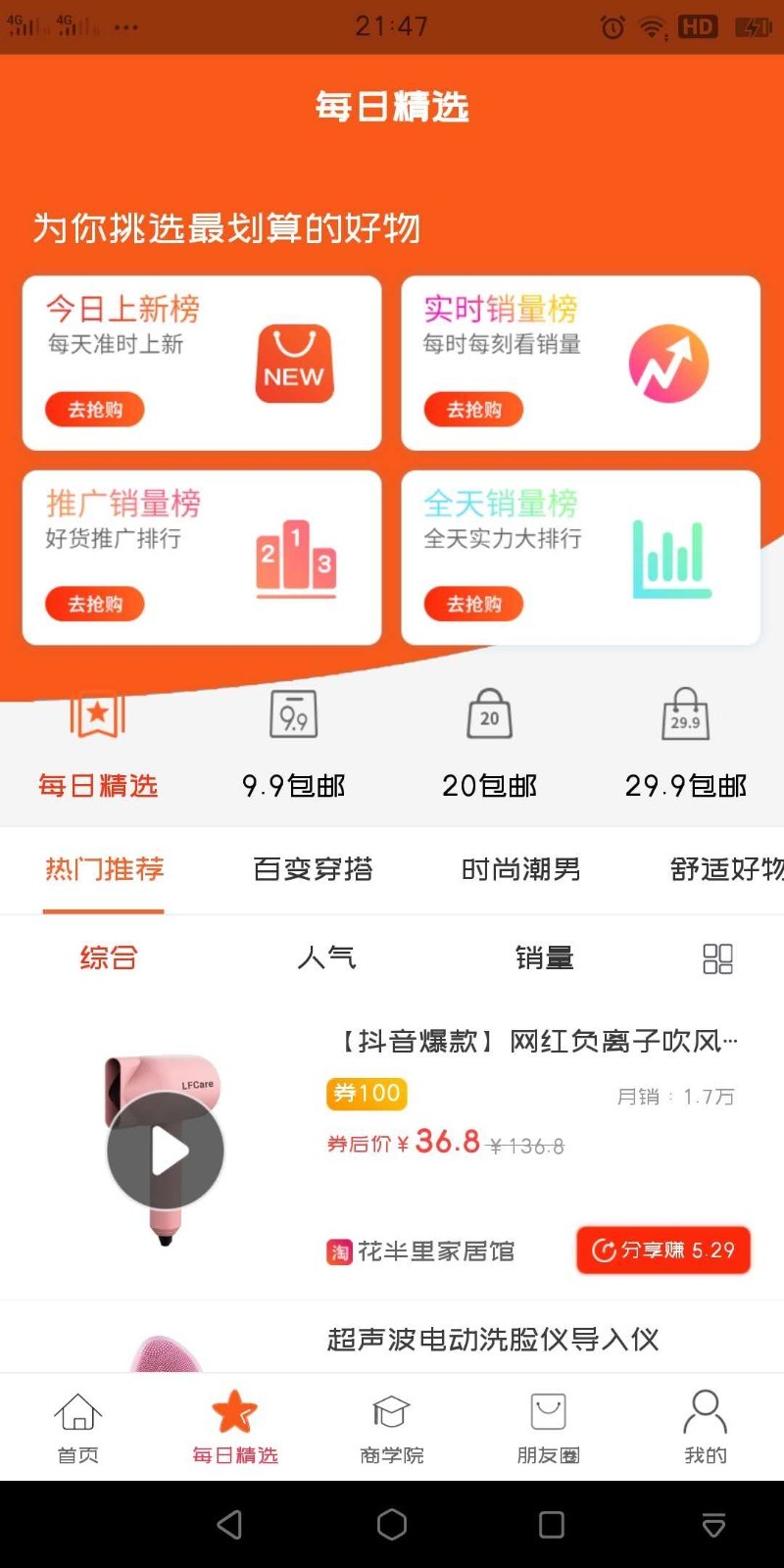Image resolution: width=784 pixels, height=1568 pixels.
Task: Open the 超声波电动洗脸仪导入仪 product
Action: (x=492, y=1340)
